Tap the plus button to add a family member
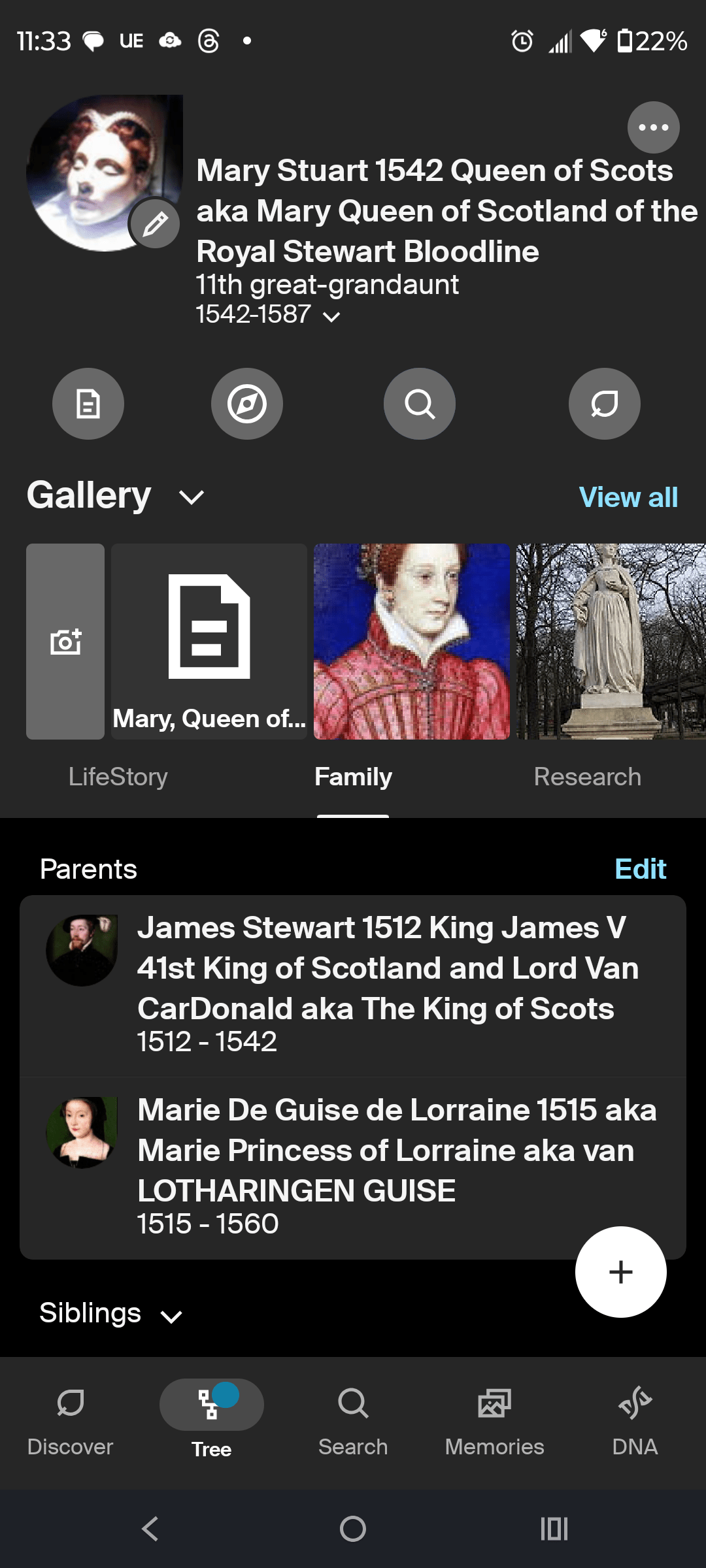The height and width of the screenshot is (1568, 706). coord(620,1271)
